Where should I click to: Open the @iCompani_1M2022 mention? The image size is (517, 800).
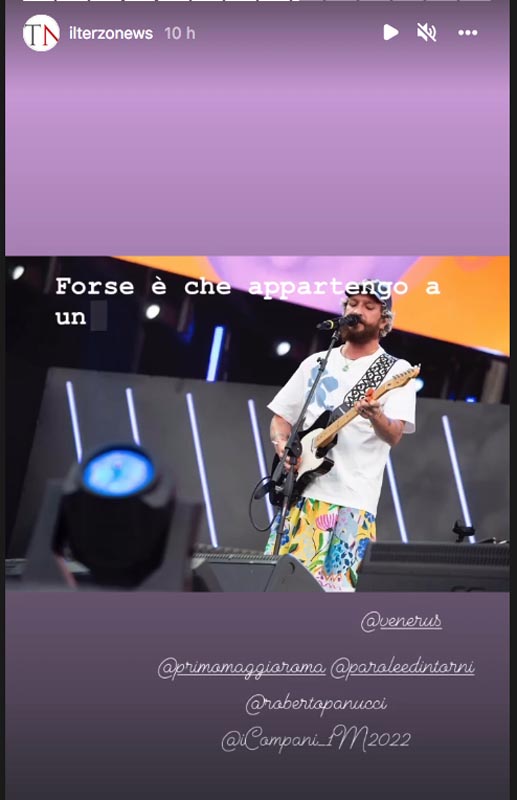[x=316, y=740]
